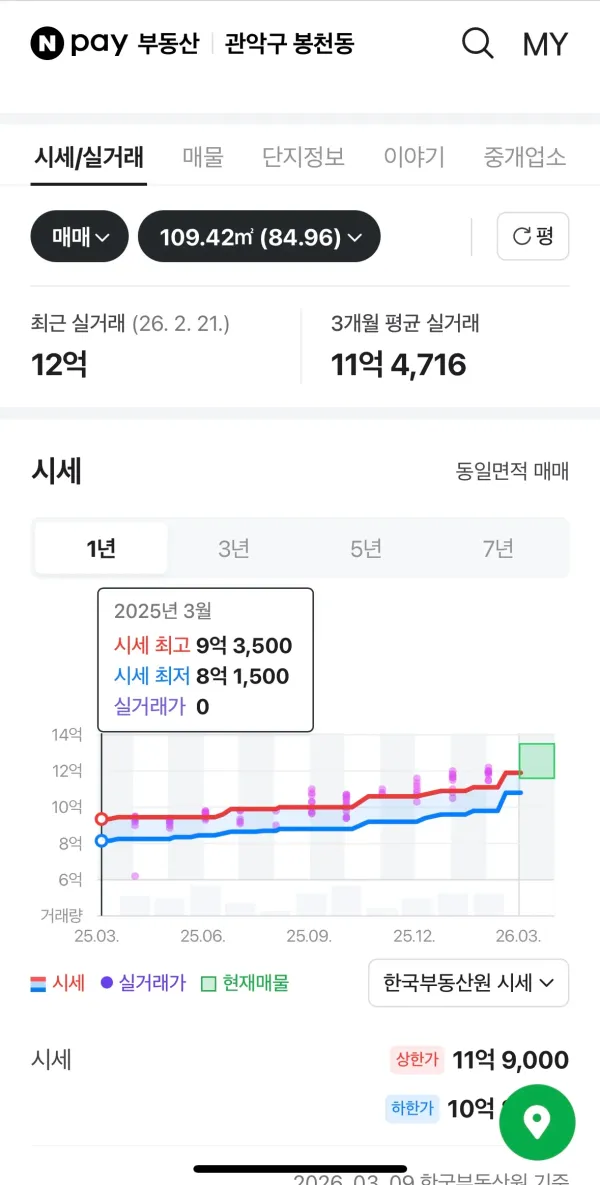Viewport: 600px width, 1185px height.
Task: Select the 시세/실거래 tab
Action: 88,157
